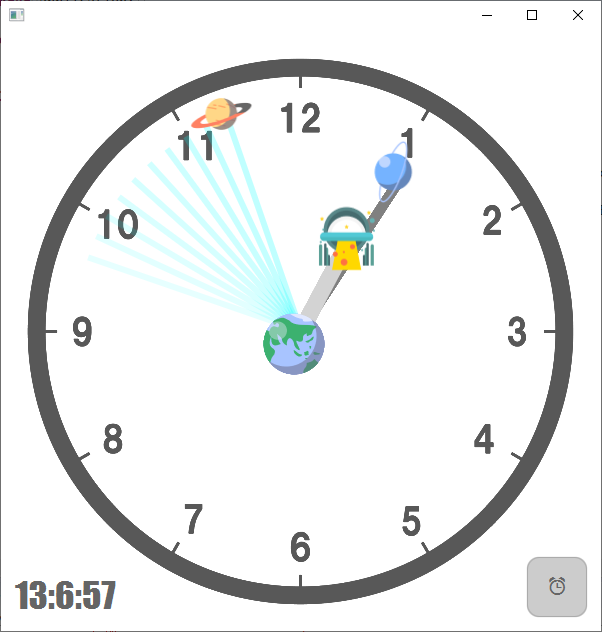The width and height of the screenshot is (602, 632).
Task: Close the clock window
Action: [x=578, y=15]
